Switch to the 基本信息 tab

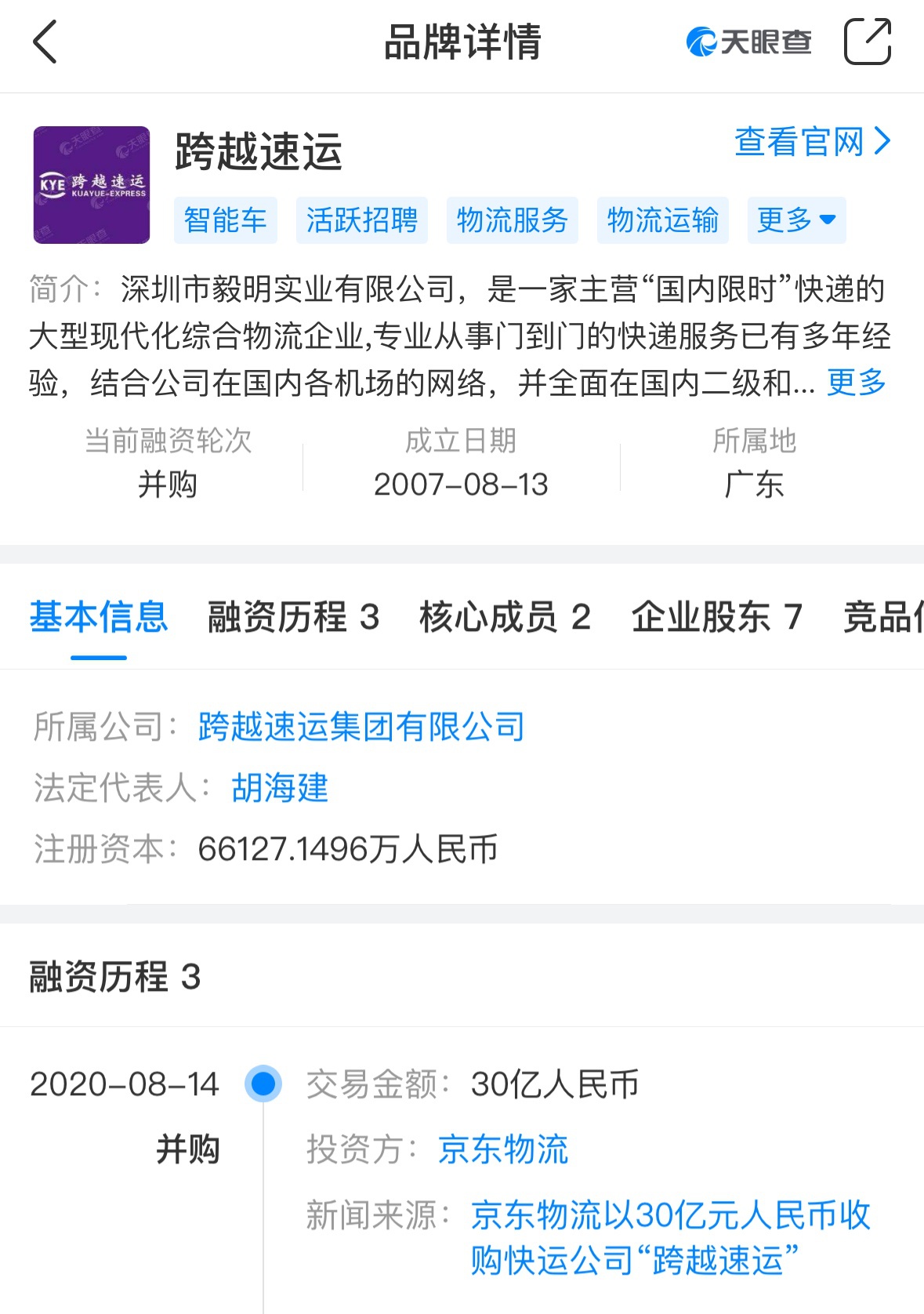(x=99, y=617)
